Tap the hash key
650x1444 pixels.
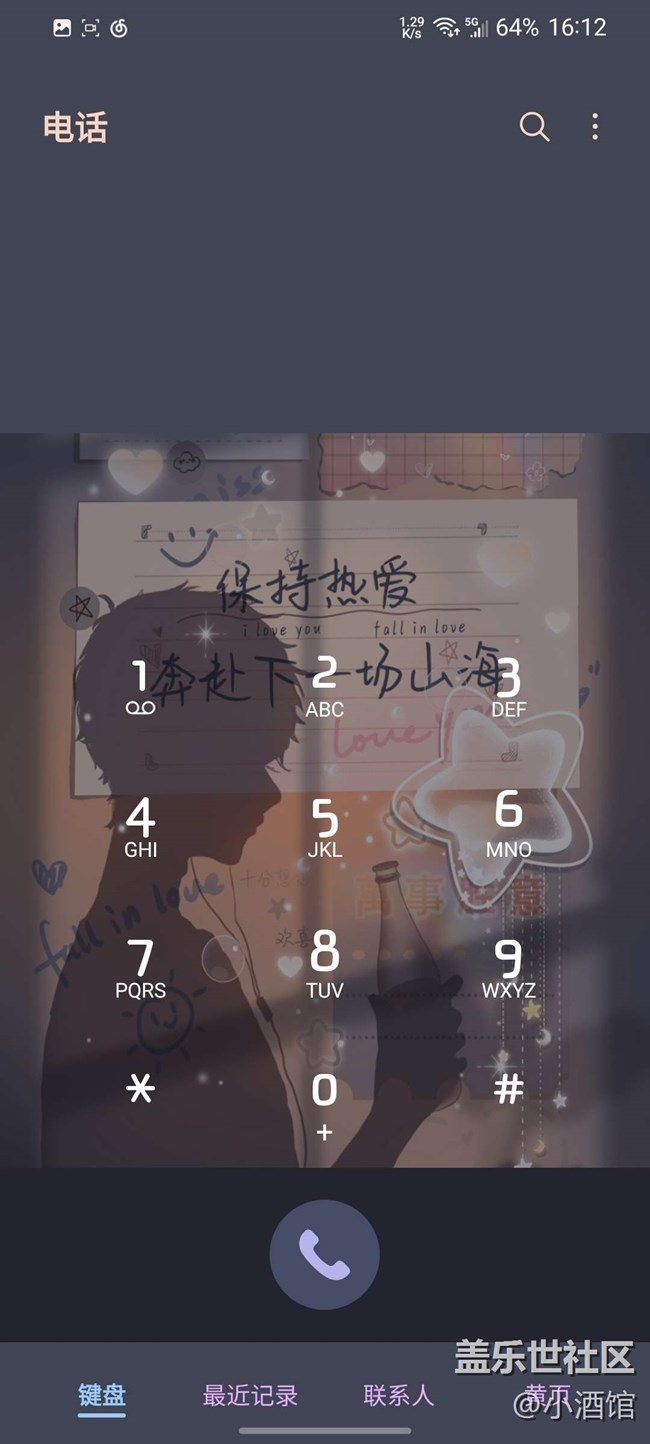tap(509, 1090)
